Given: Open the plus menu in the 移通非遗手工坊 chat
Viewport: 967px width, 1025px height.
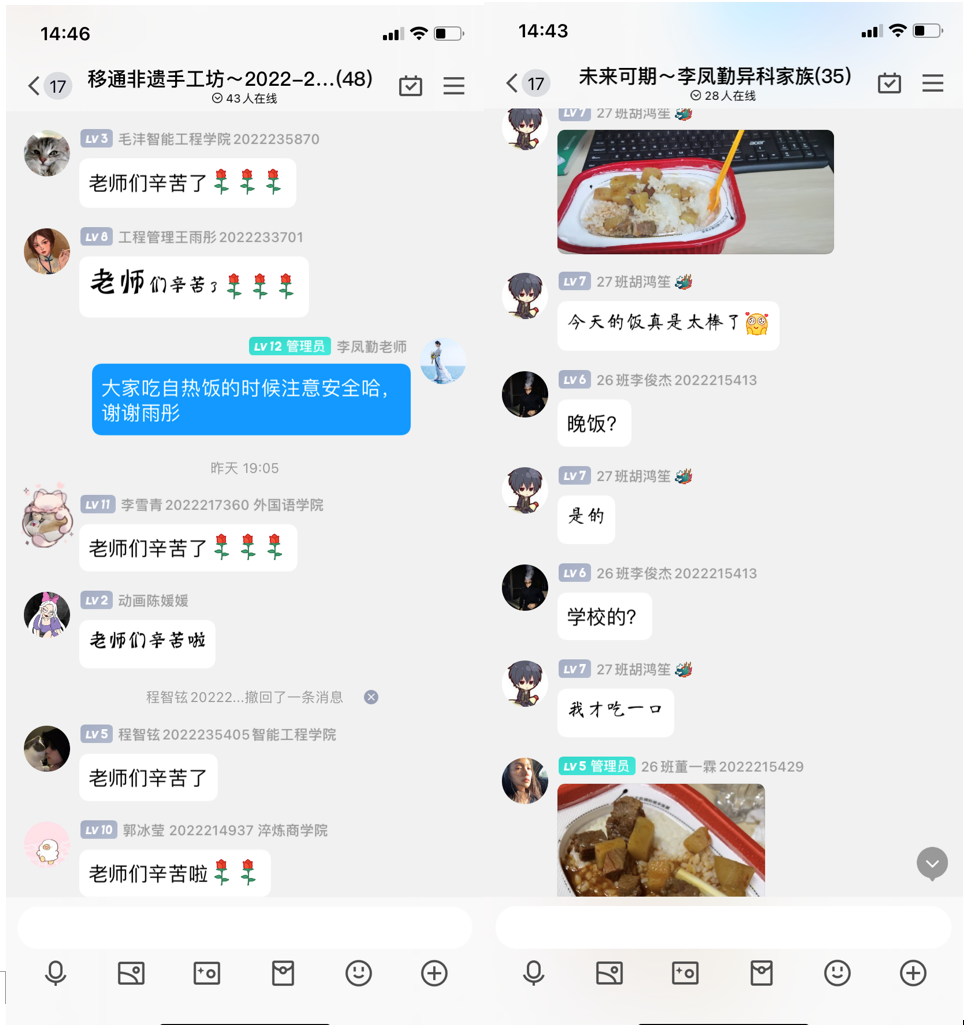Looking at the screenshot, I should [x=434, y=973].
